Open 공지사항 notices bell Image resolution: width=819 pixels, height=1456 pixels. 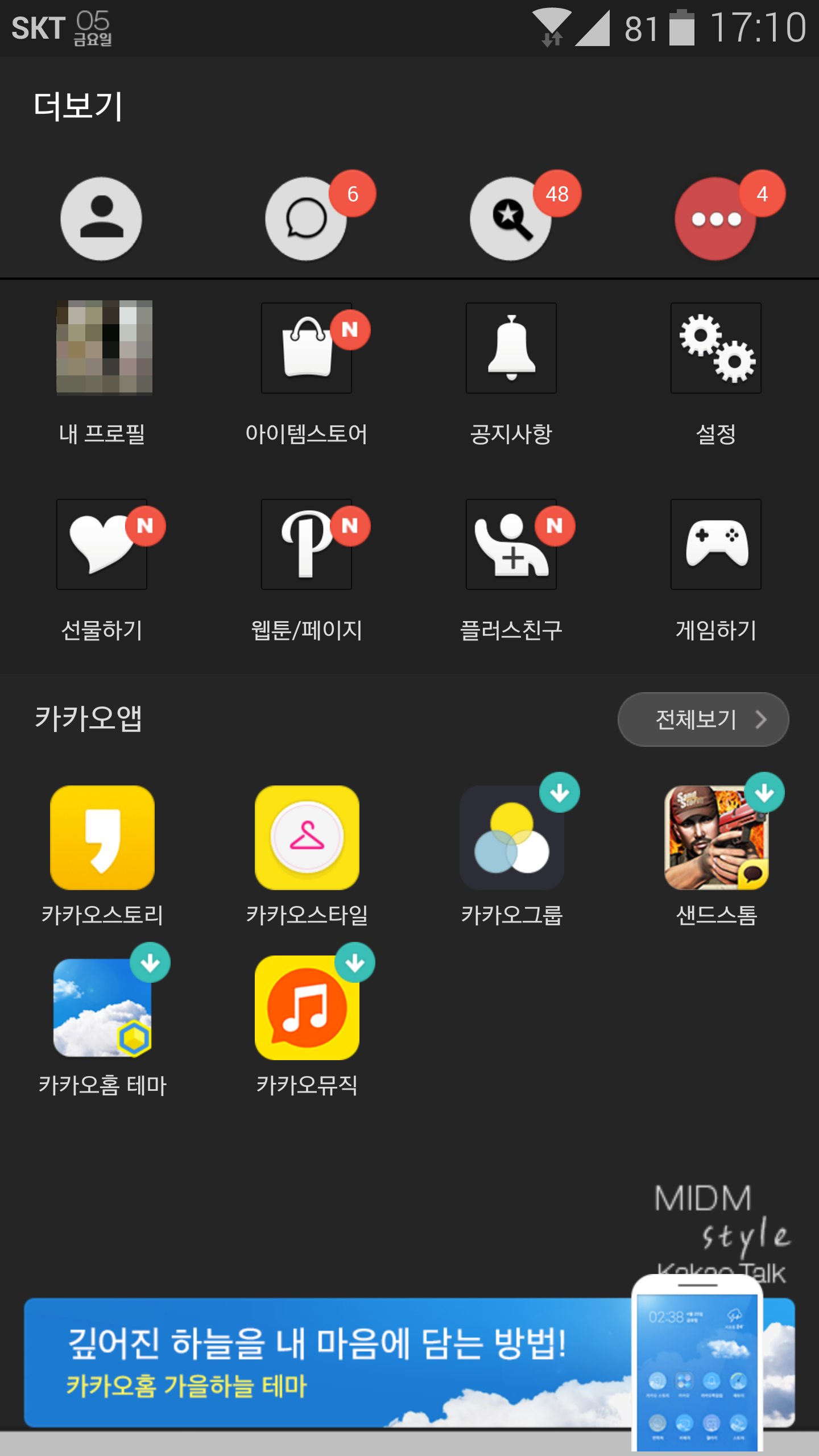point(511,348)
